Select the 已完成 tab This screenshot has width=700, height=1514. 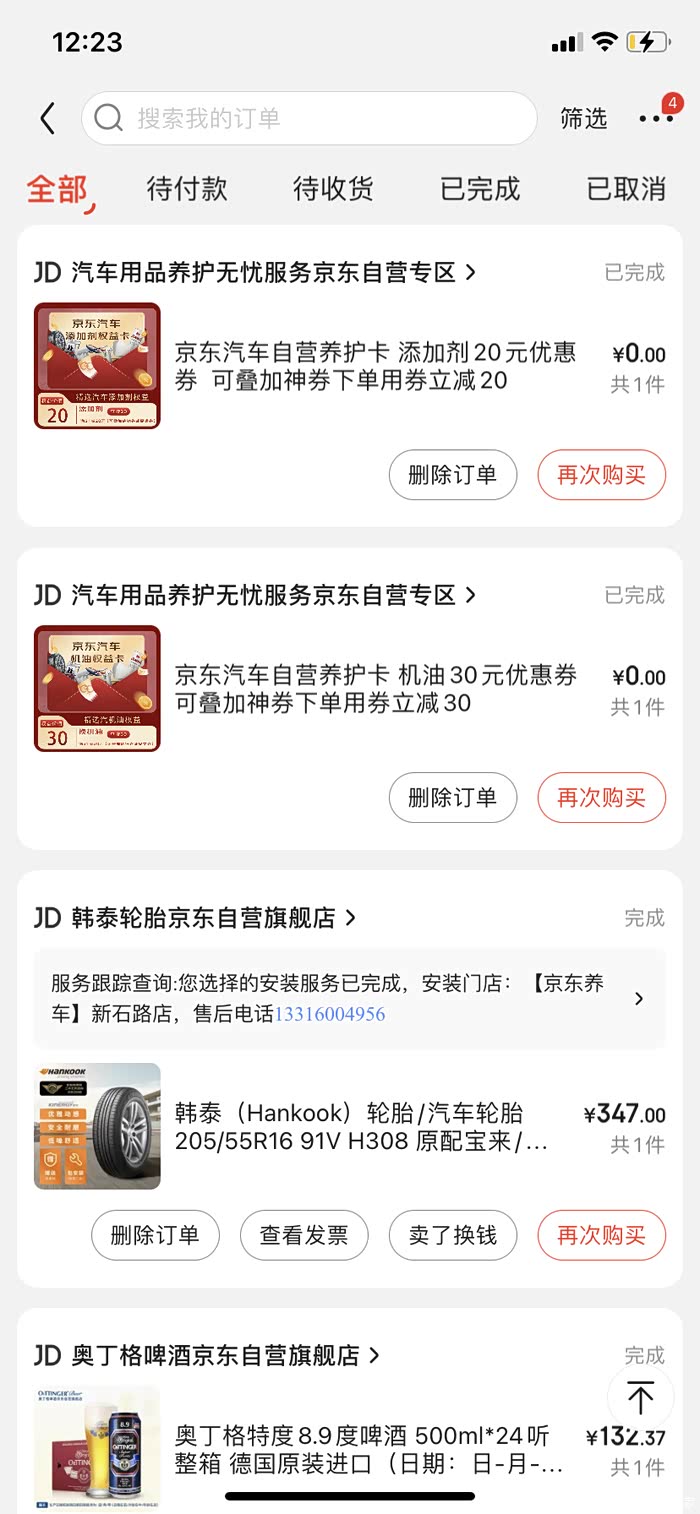click(480, 188)
